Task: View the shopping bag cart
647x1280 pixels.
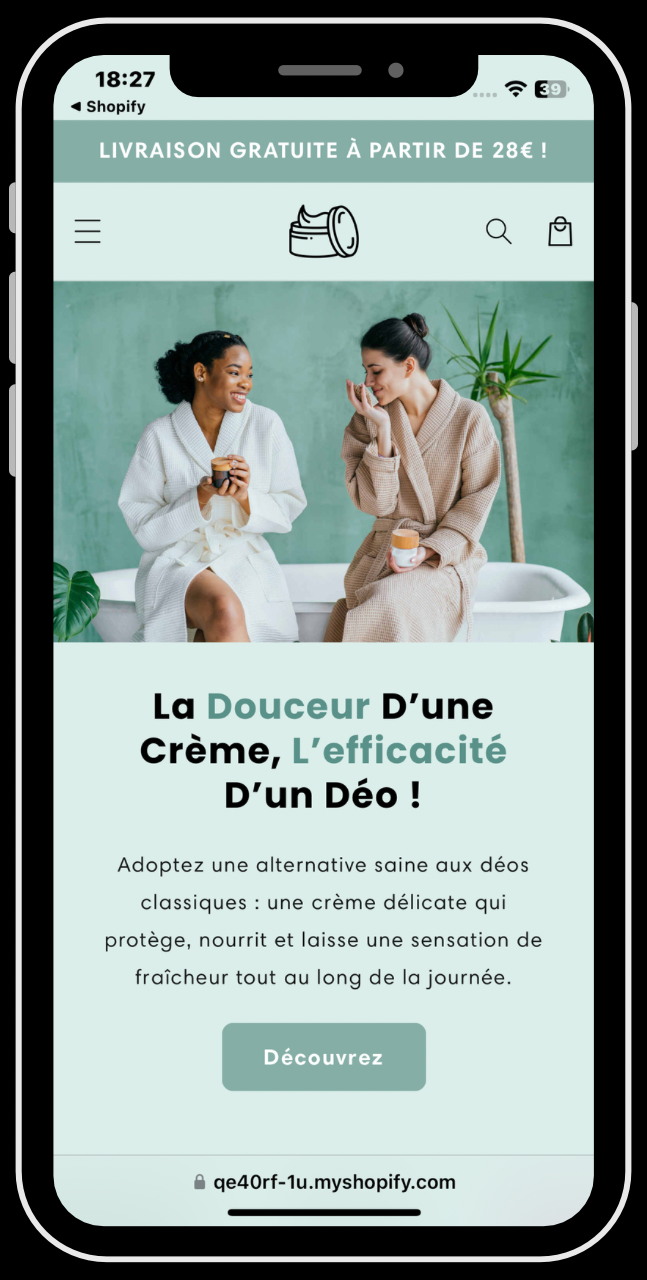Action: tap(560, 232)
